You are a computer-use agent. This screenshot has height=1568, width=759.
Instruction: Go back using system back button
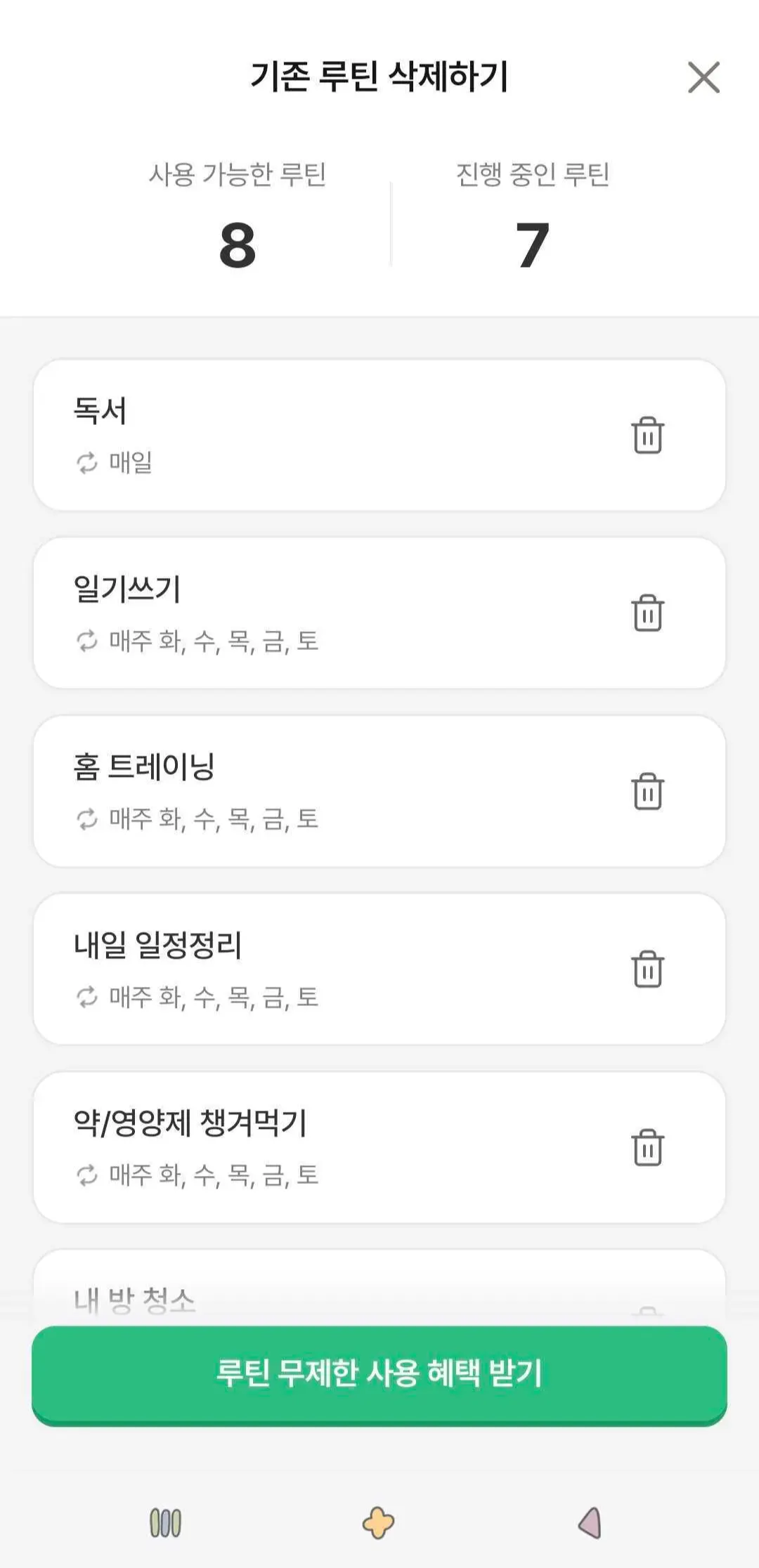[x=590, y=1523]
